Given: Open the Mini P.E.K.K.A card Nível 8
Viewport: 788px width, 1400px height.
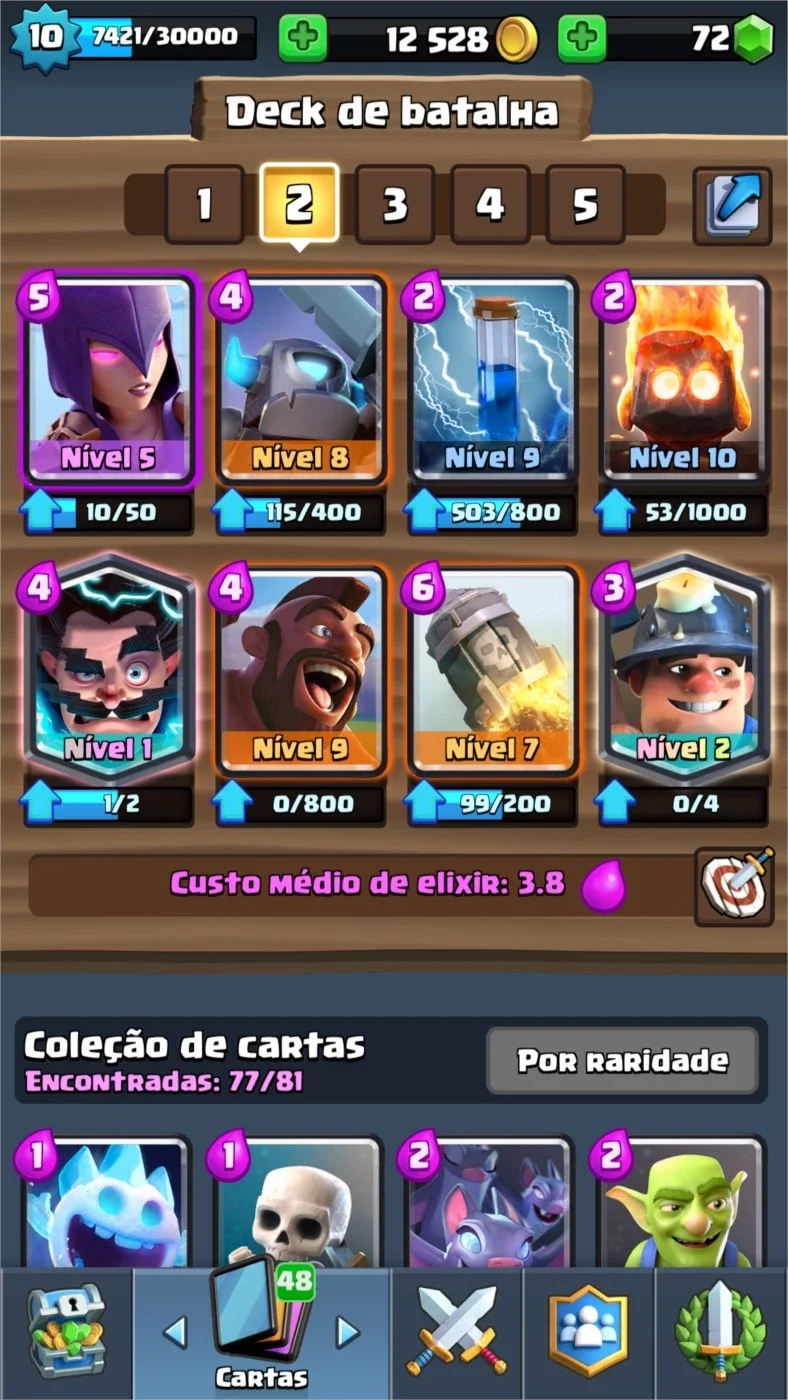Looking at the screenshot, I should pos(300,382).
